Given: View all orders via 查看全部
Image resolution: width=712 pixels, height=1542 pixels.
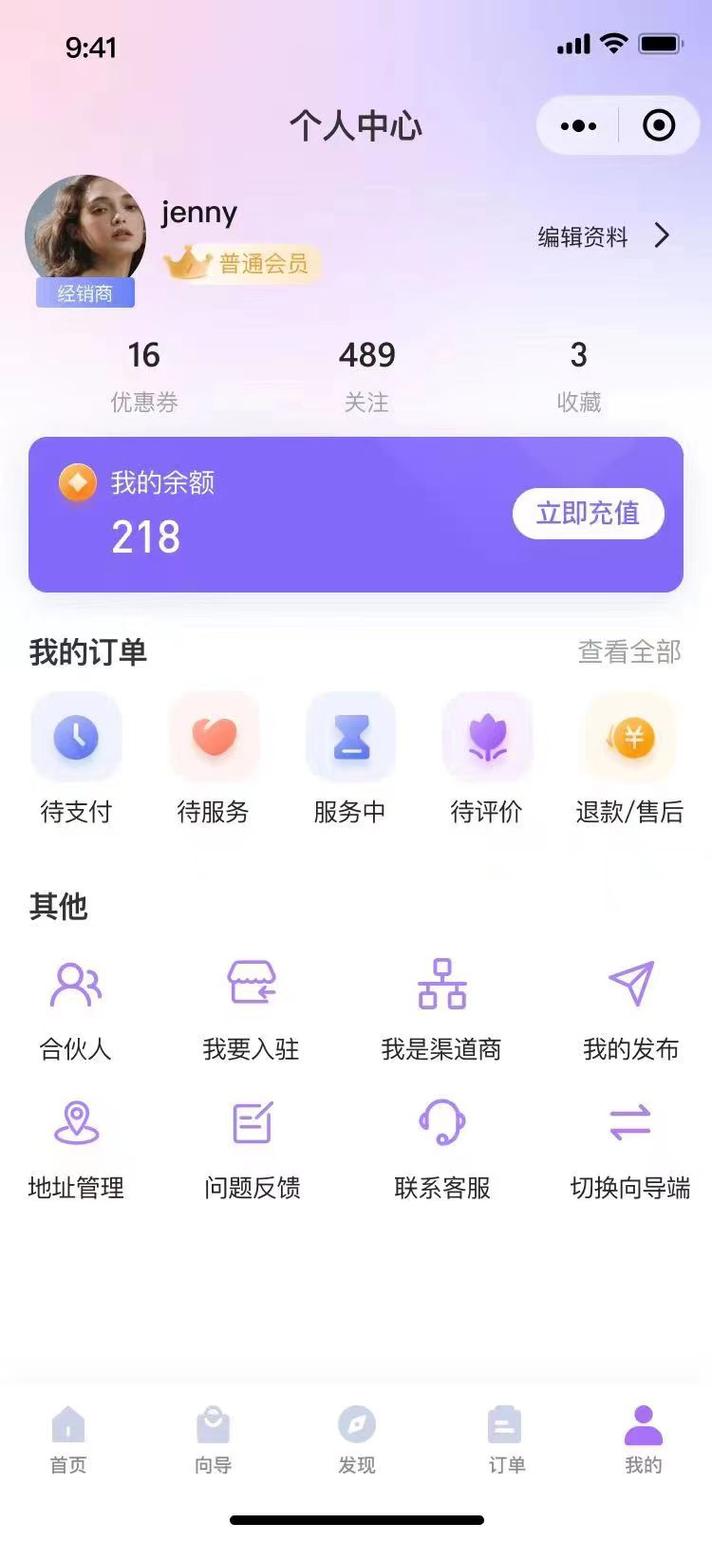Looking at the screenshot, I should click(629, 652).
